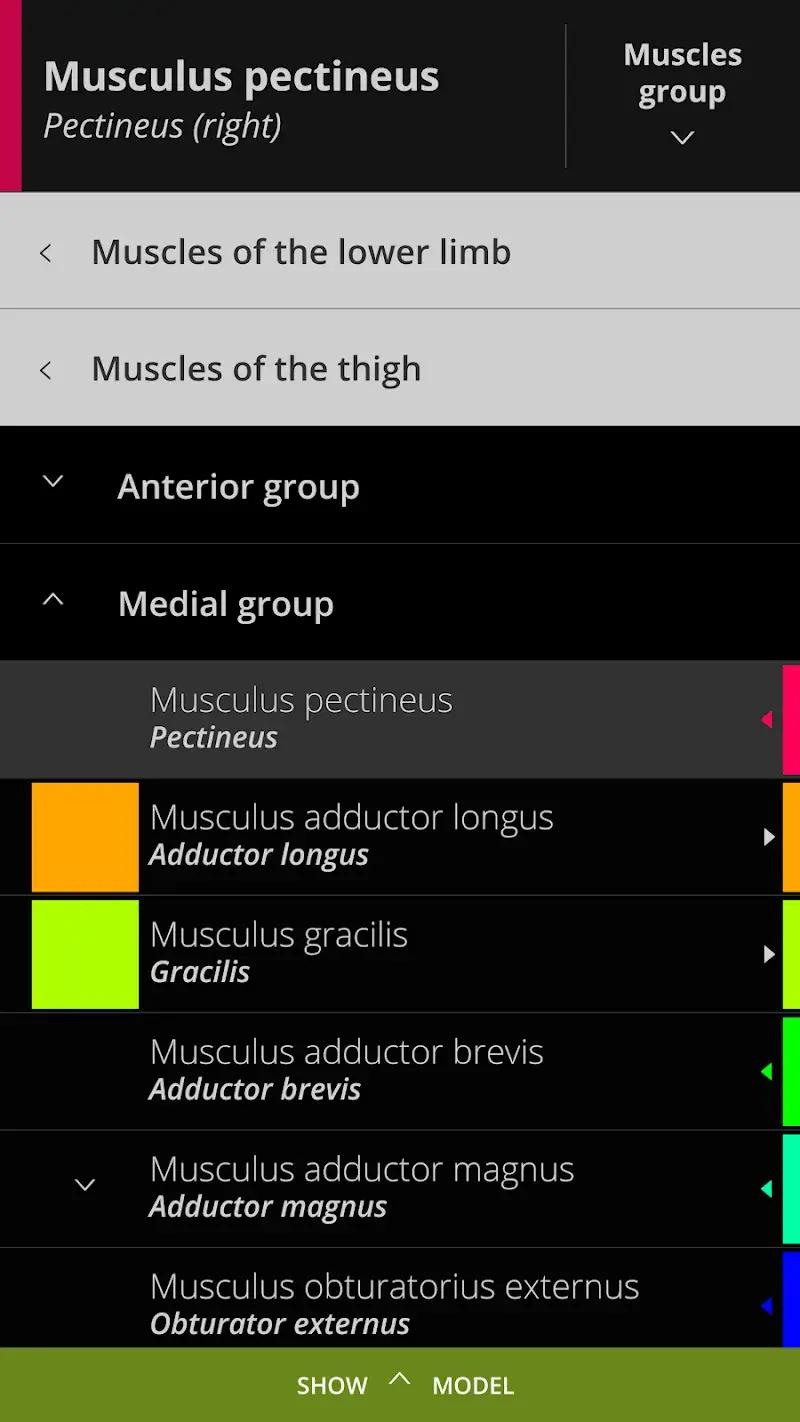The height and width of the screenshot is (1422, 800).
Task: Click the arrow next to Musculus gracilis
Action: [768, 953]
